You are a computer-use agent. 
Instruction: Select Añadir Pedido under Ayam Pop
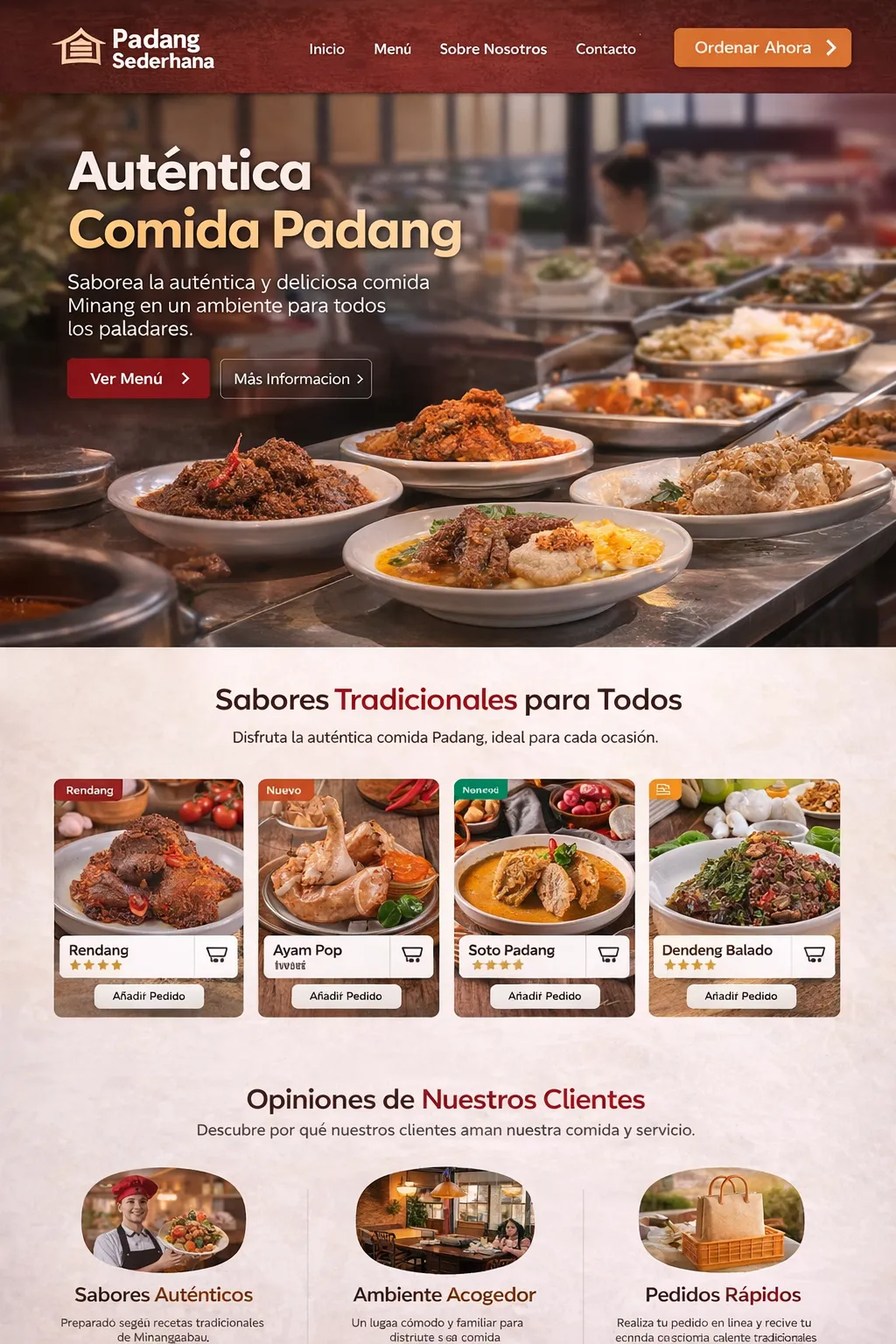tap(346, 996)
